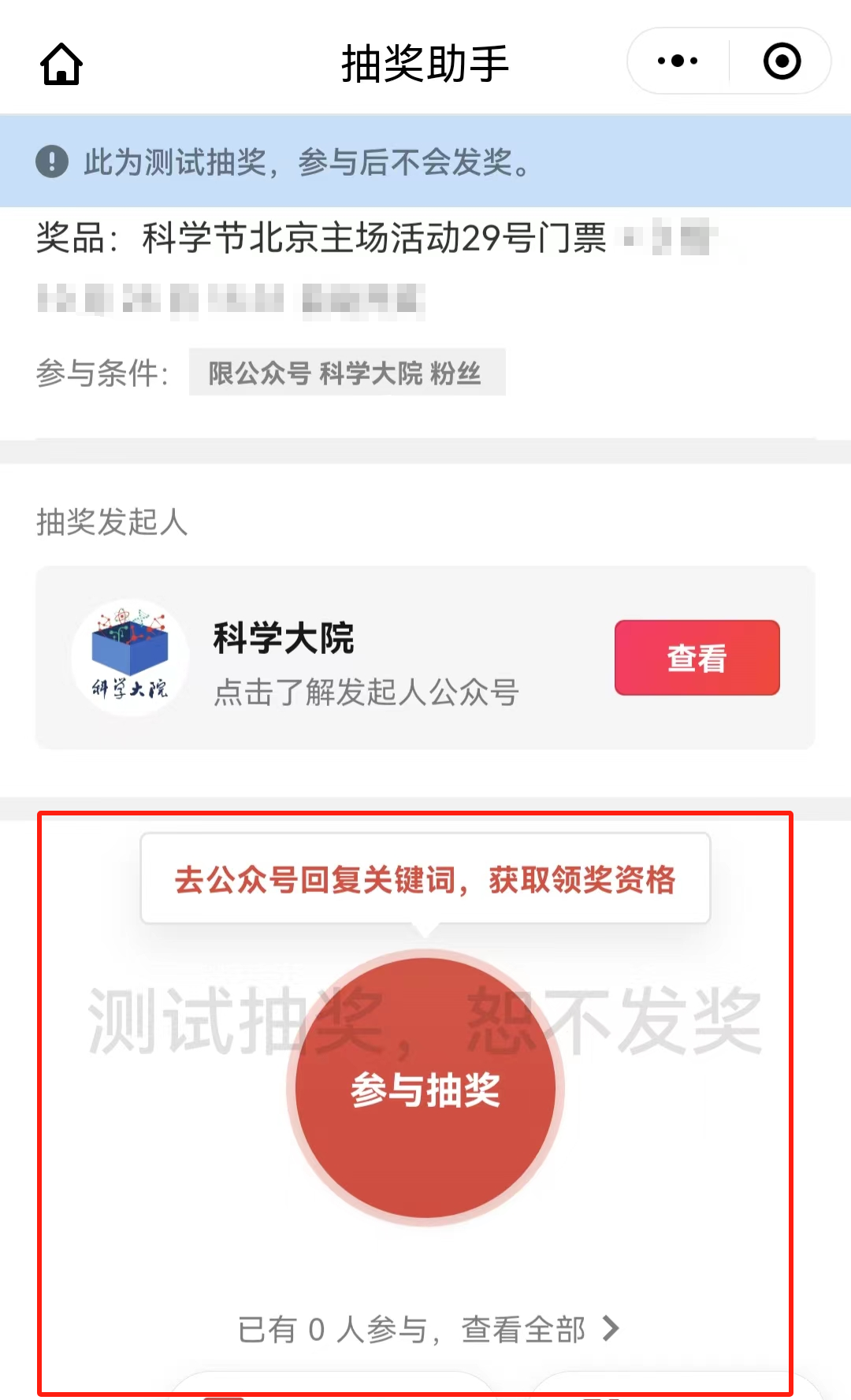Image resolution: width=851 pixels, height=1400 pixels.
Task: Open 科学大院 initiator card
Action: click(x=425, y=658)
